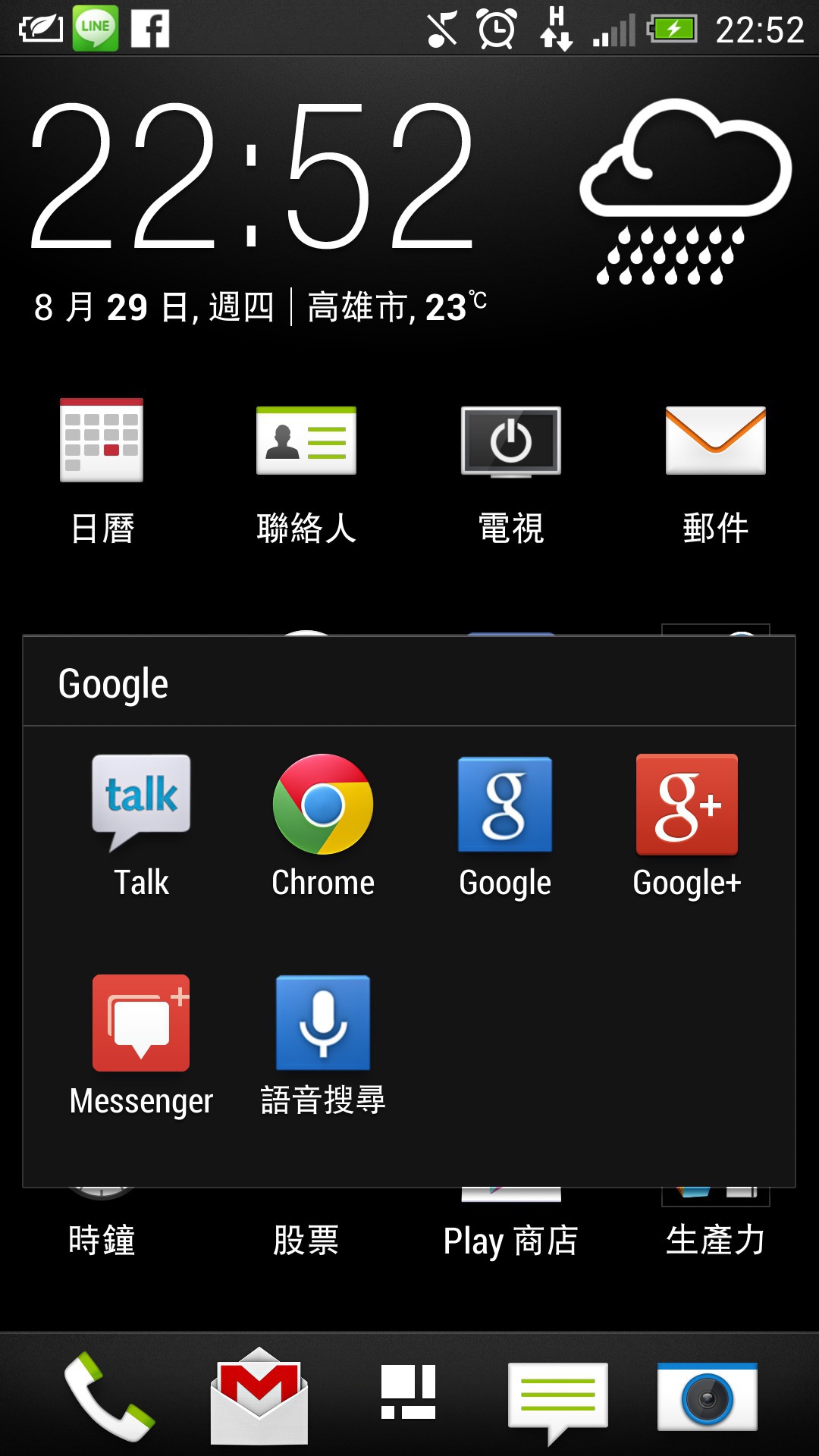This screenshot has width=819, height=1456.
Task: Open Gmail from the dock
Action: (x=259, y=1395)
